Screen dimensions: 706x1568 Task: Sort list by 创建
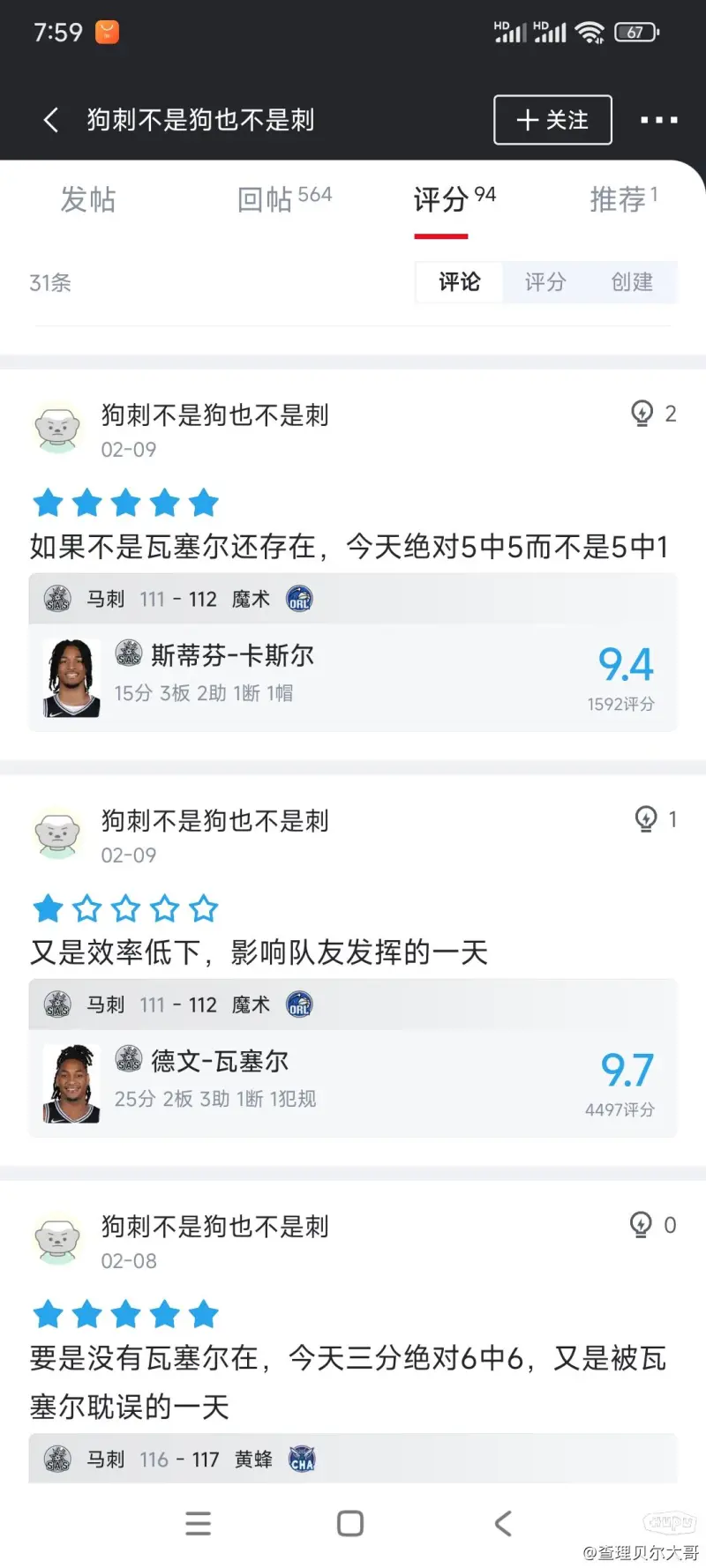(632, 282)
